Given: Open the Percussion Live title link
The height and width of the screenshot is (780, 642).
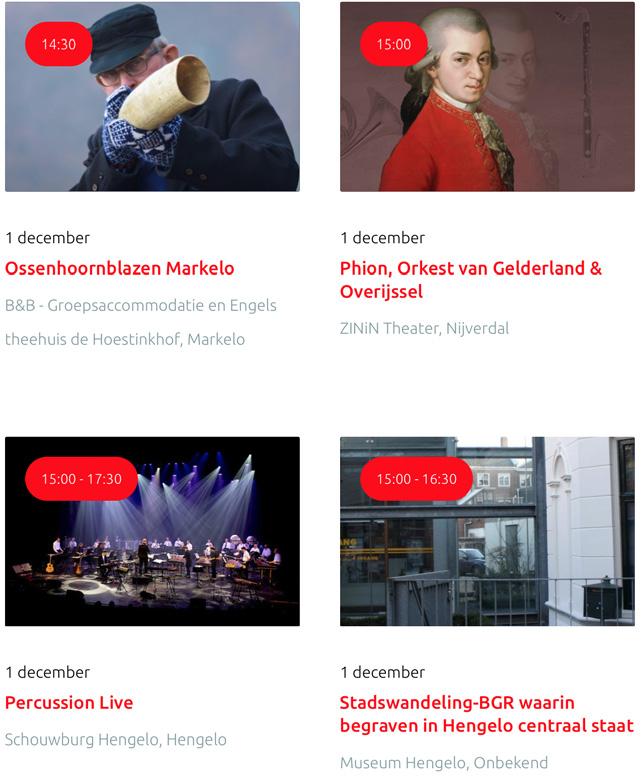Looking at the screenshot, I should click(69, 703).
